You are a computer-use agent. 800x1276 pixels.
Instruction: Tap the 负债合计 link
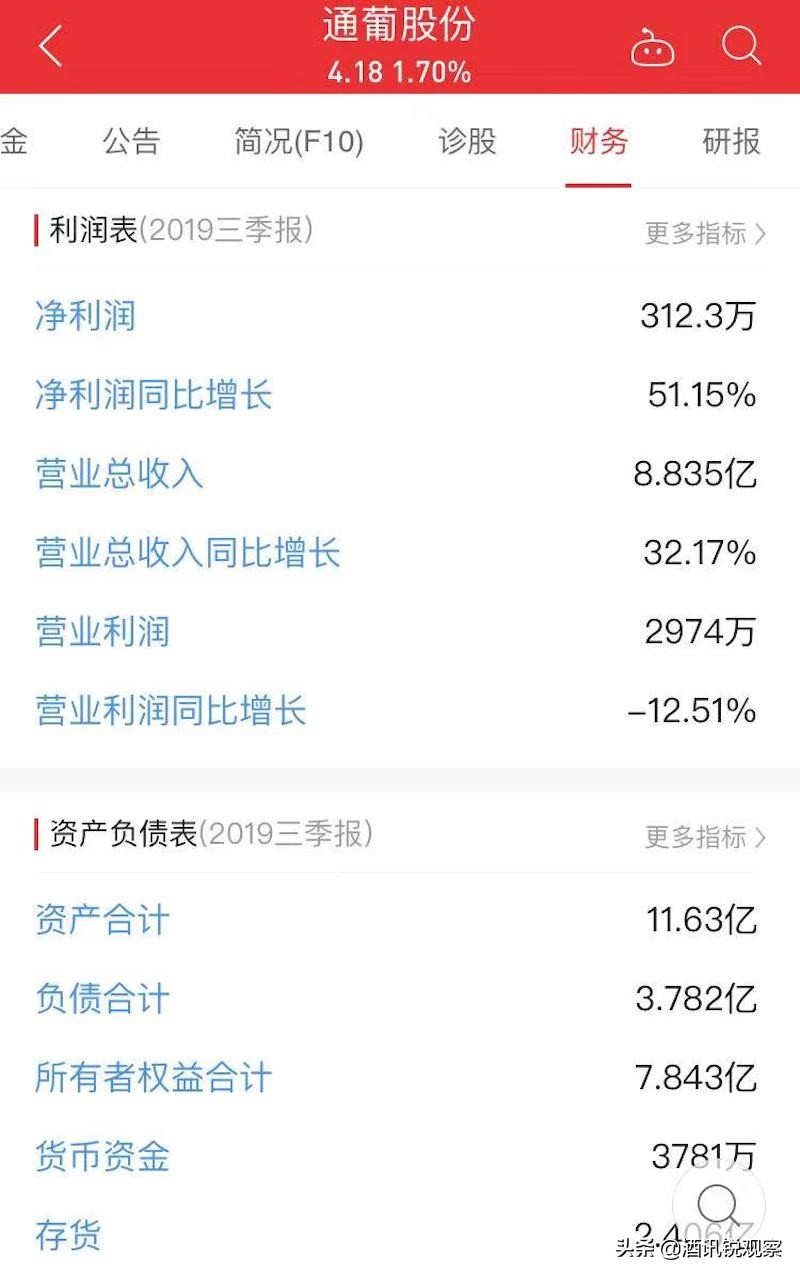(x=101, y=999)
